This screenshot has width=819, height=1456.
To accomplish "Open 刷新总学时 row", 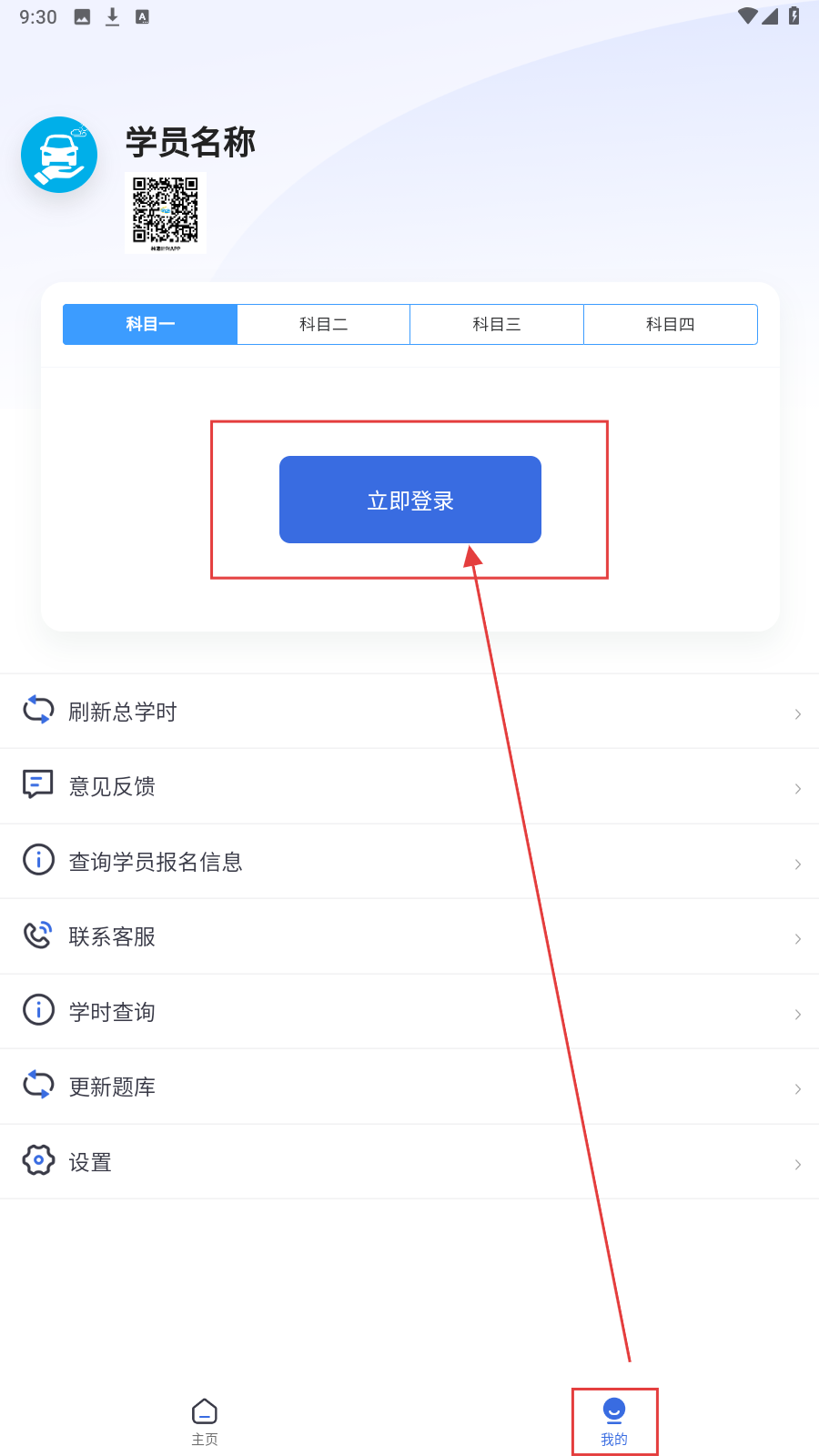I will pyautogui.click(x=409, y=712).
